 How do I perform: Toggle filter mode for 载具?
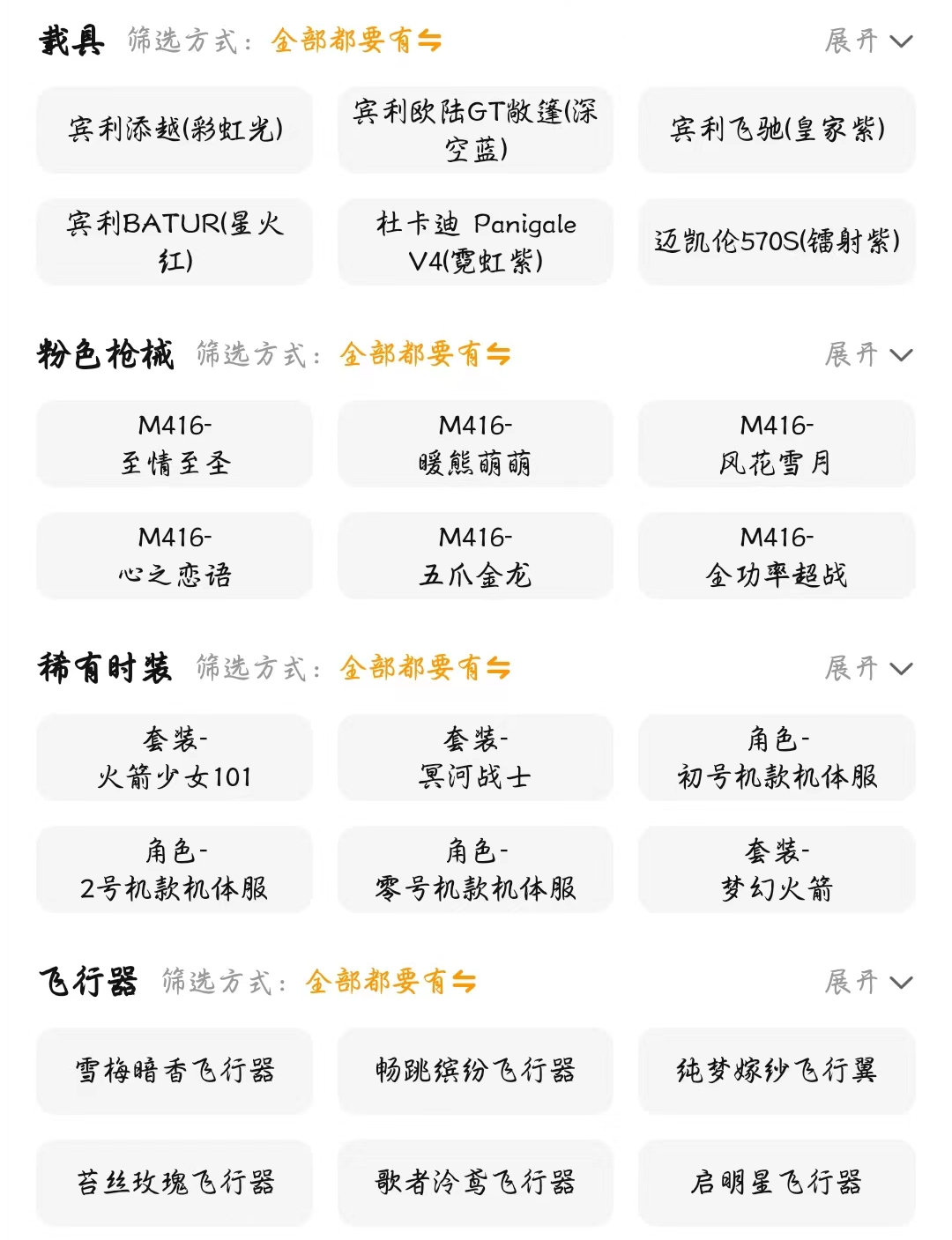pos(356,41)
